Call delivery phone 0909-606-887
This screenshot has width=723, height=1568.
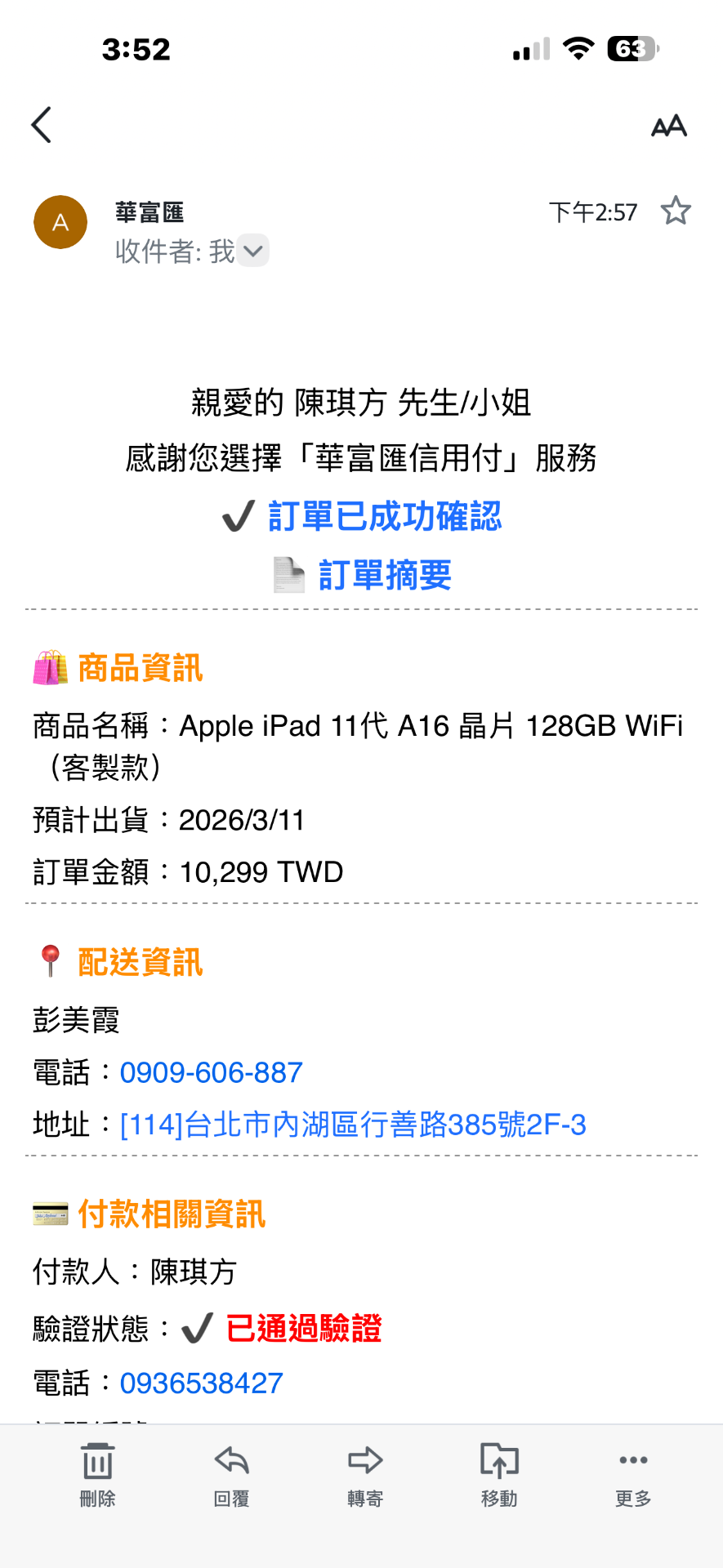pyautogui.click(x=211, y=1072)
